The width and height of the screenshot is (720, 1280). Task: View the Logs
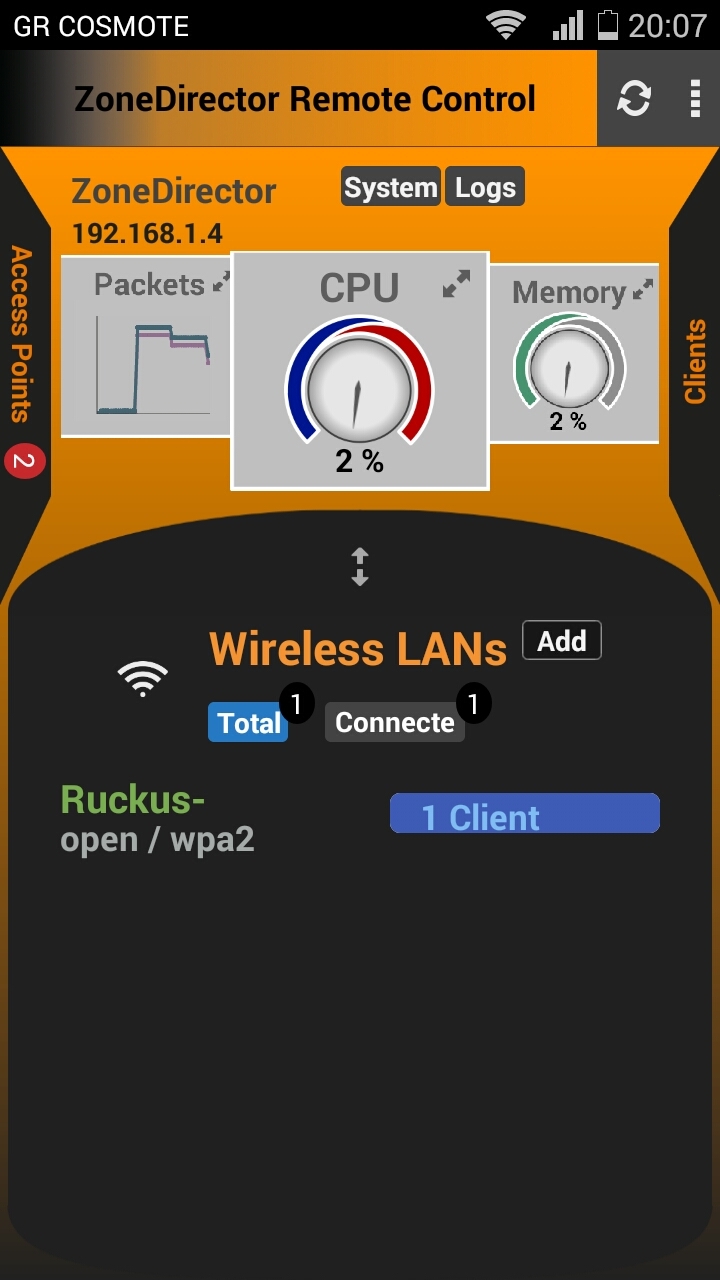(485, 187)
